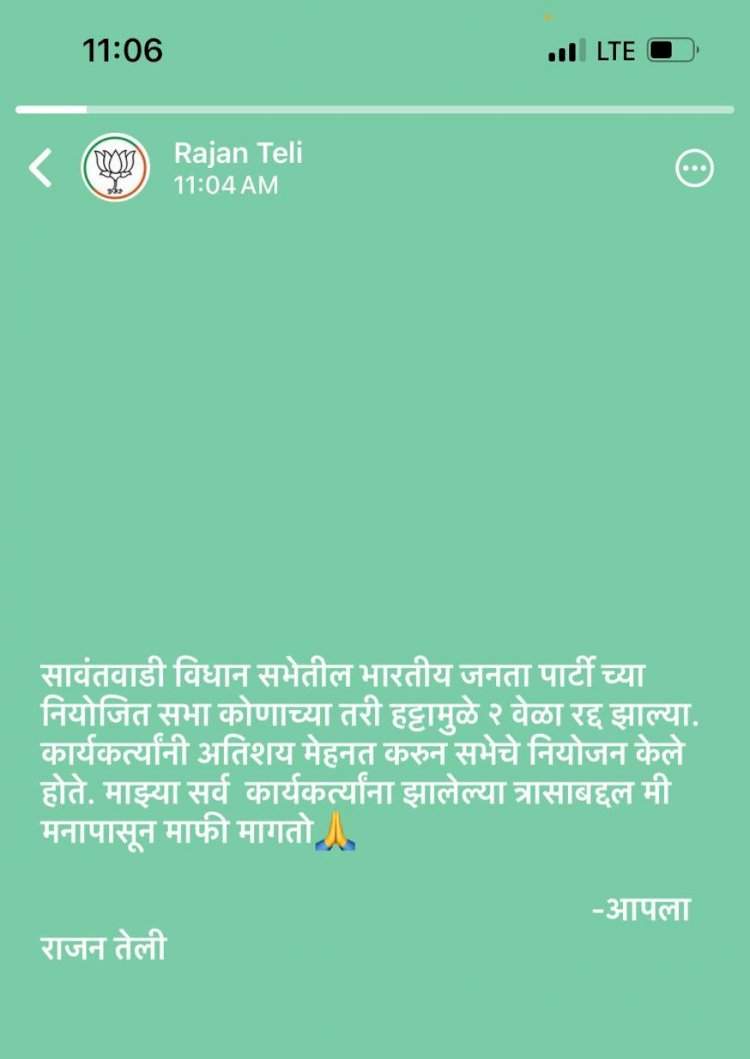Screen dimensions: 750x1059
Task: Reveal status actions from the circled menu icon
Action: tap(694, 167)
